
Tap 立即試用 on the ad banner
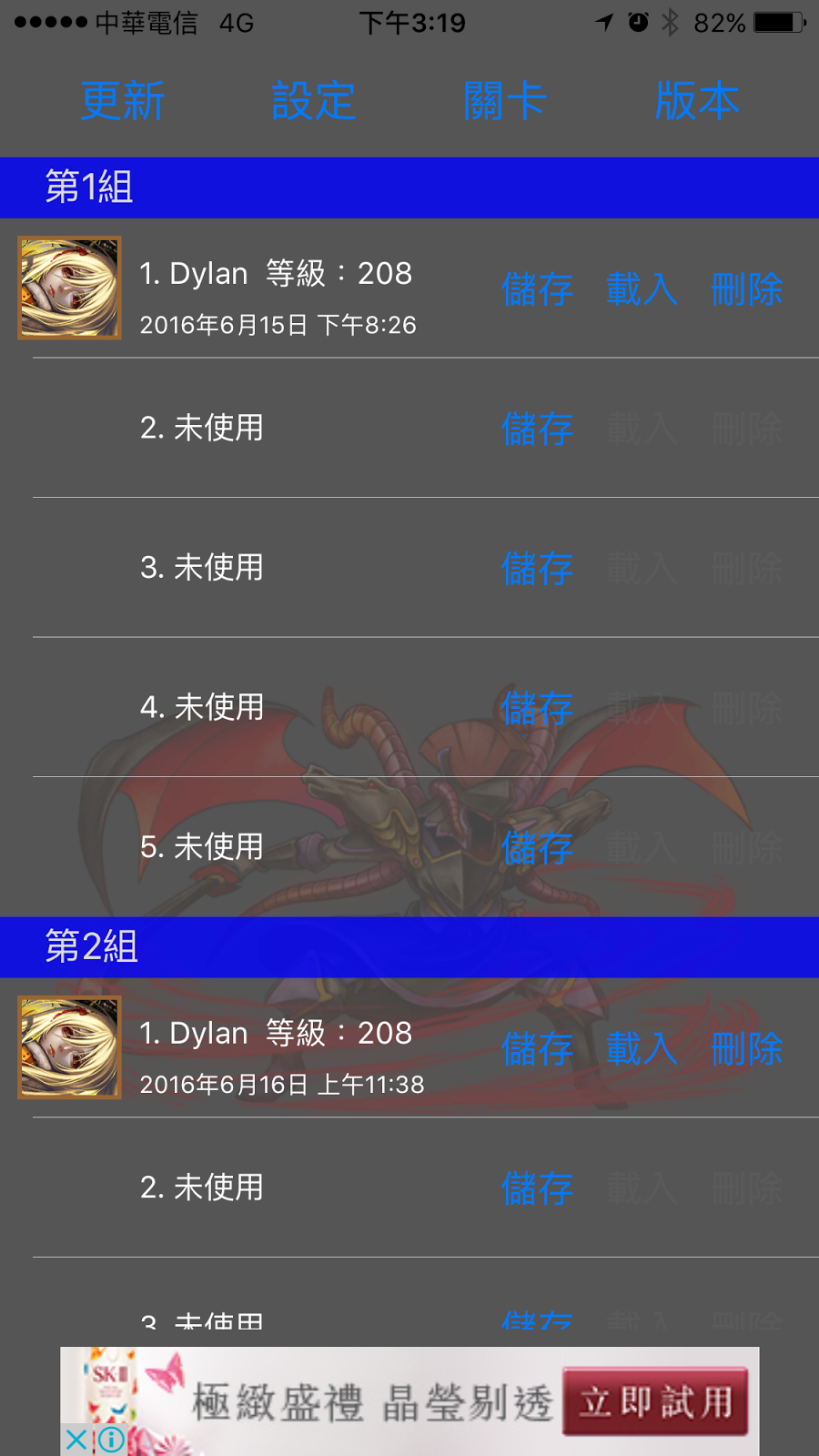[x=655, y=1401]
